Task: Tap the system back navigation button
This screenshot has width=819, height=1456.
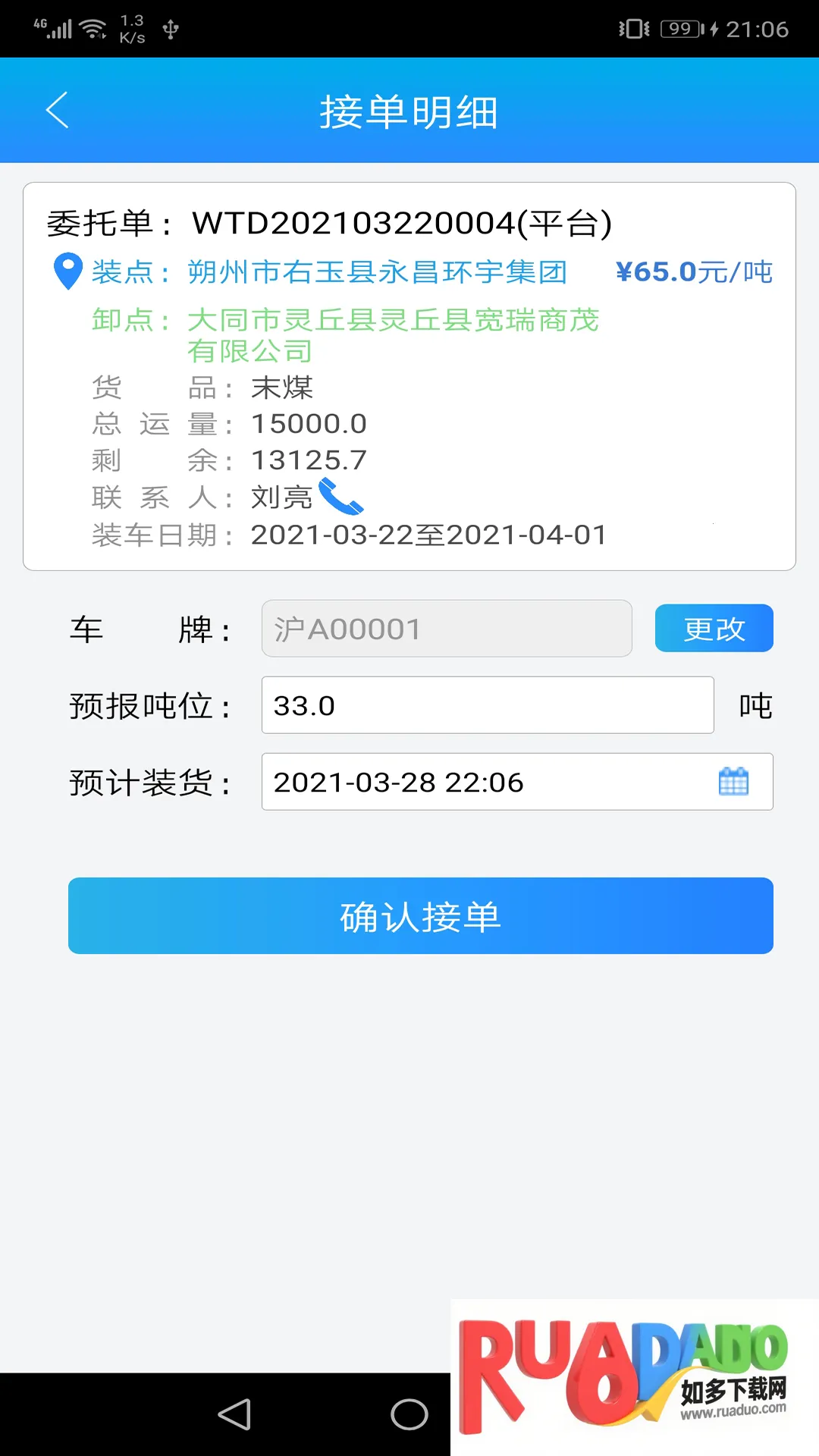Action: [x=234, y=1414]
